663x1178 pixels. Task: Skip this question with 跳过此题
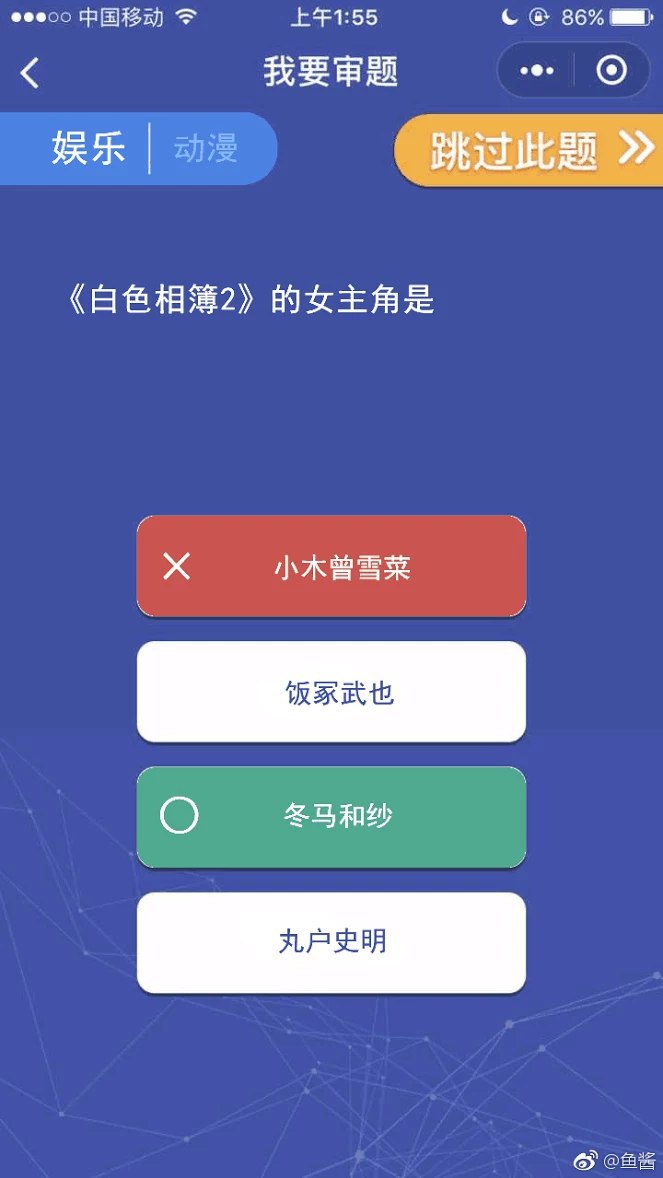coord(528,150)
